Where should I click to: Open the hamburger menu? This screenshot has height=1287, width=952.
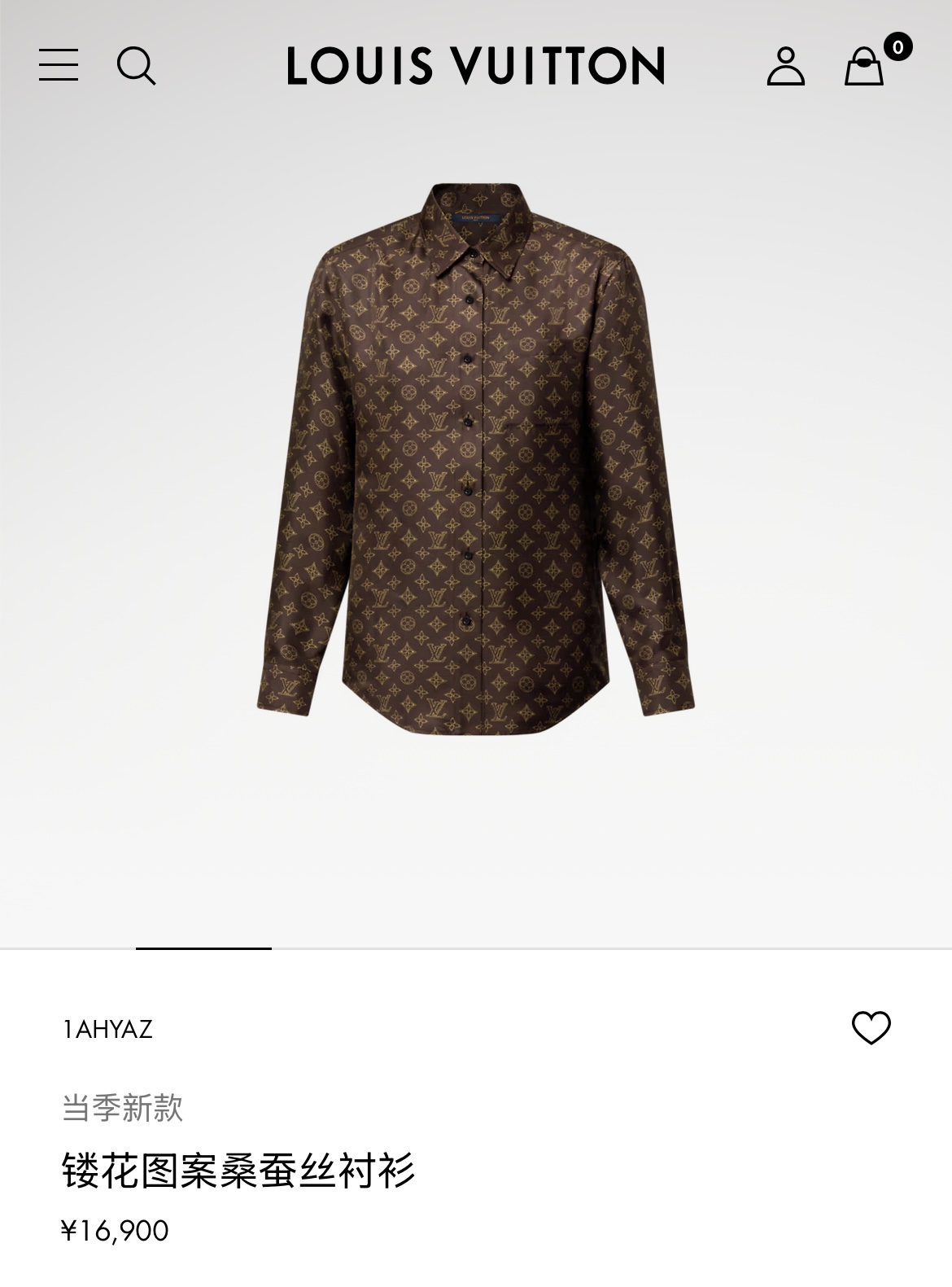[59, 65]
